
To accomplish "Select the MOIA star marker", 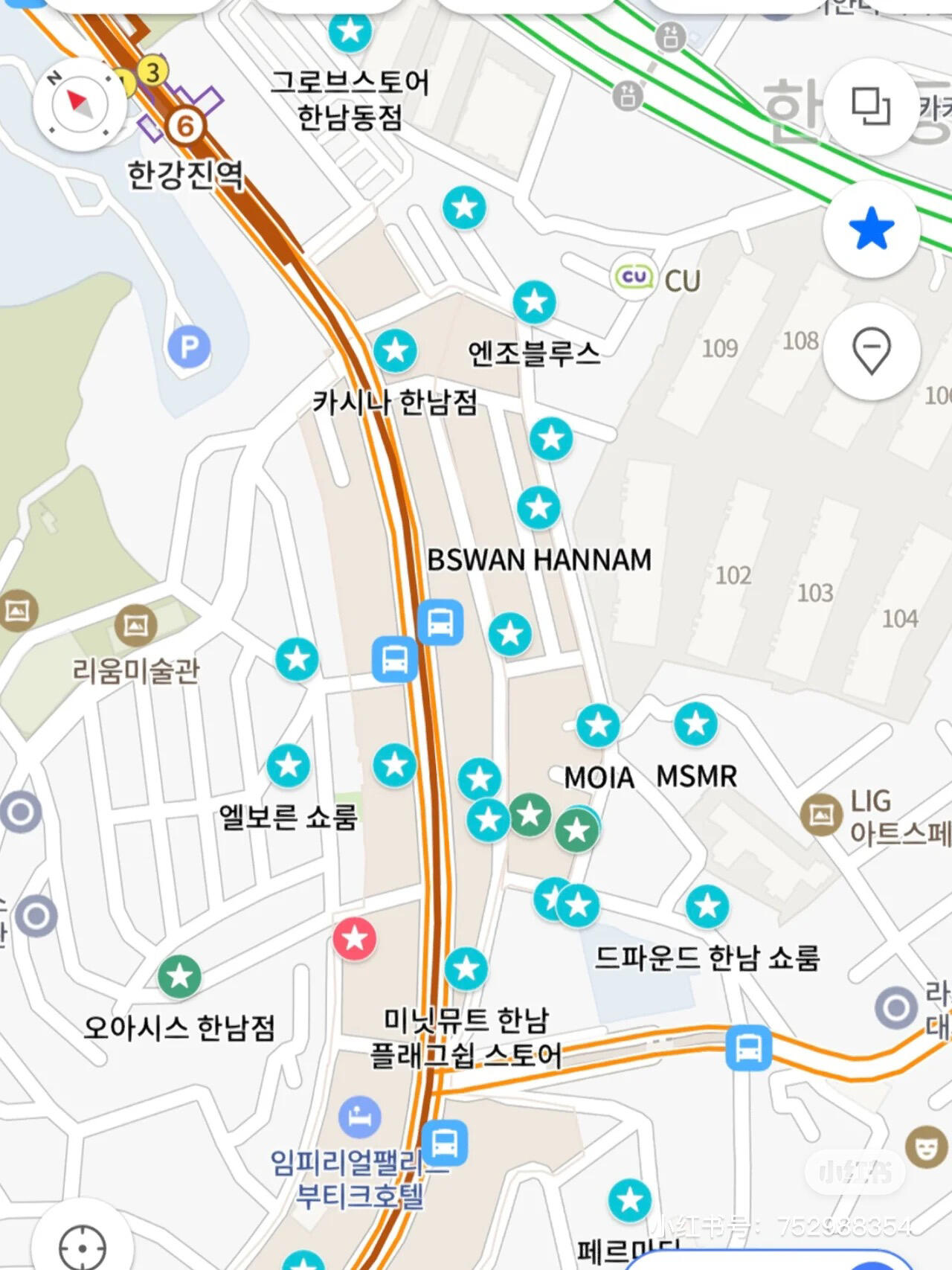I will [x=598, y=725].
